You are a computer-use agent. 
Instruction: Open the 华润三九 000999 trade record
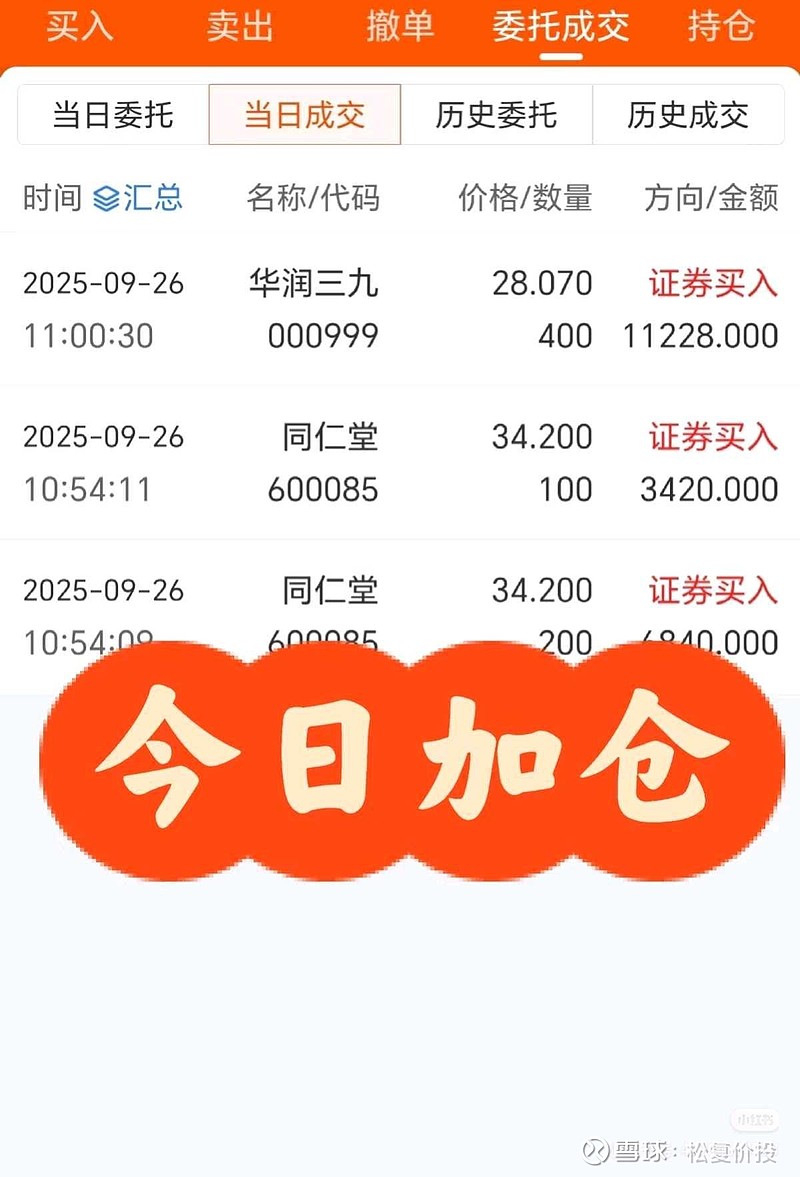[x=400, y=309]
